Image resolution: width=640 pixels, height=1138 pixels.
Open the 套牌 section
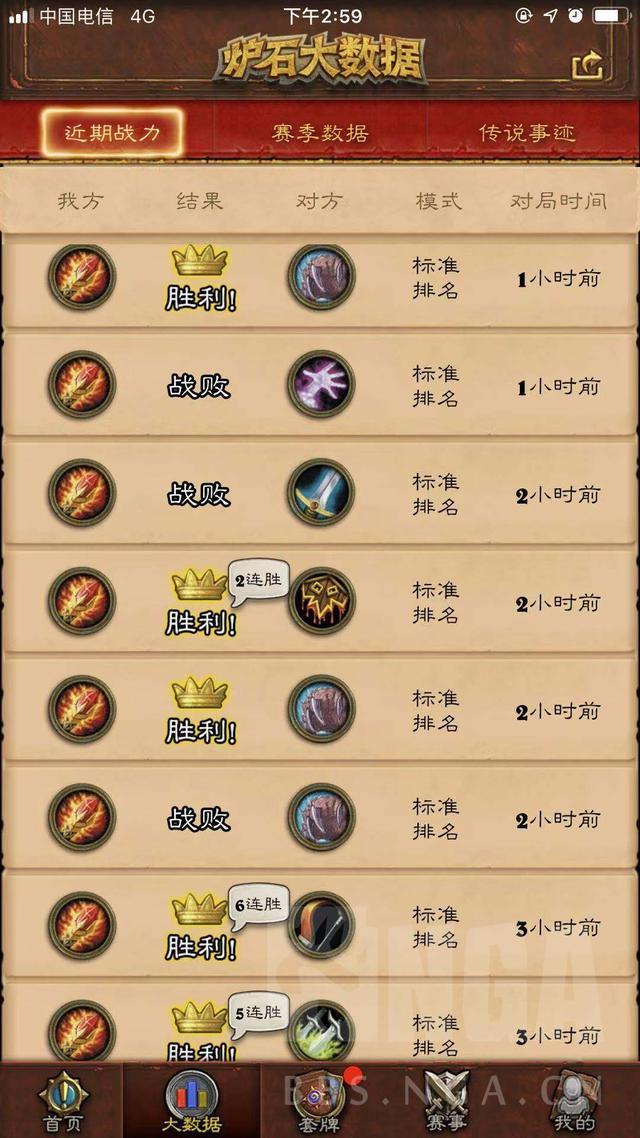tap(320, 1100)
